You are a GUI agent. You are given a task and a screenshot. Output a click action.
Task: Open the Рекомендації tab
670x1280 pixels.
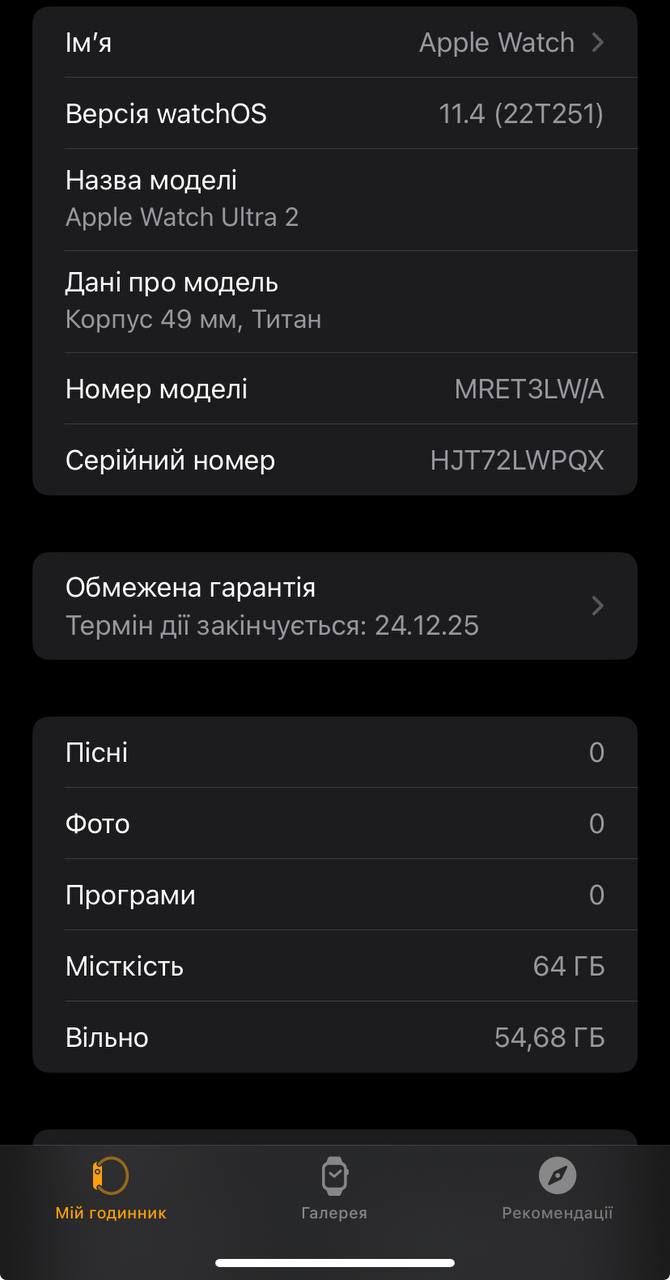pyautogui.click(x=557, y=1190)
